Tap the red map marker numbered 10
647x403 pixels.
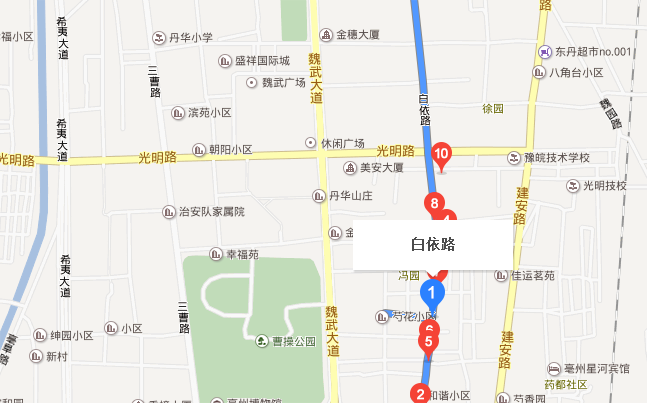442,155
